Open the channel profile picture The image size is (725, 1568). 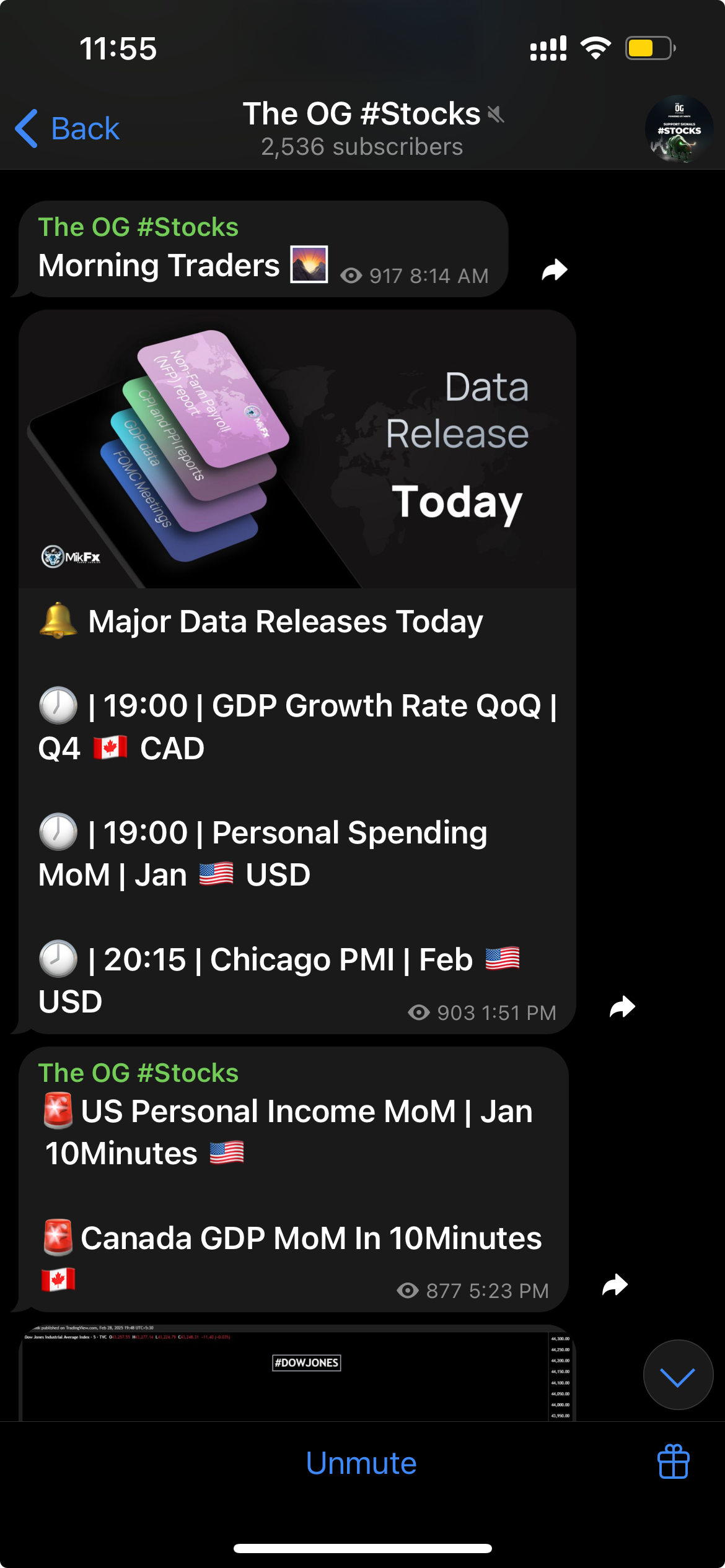tap(679, 129)
